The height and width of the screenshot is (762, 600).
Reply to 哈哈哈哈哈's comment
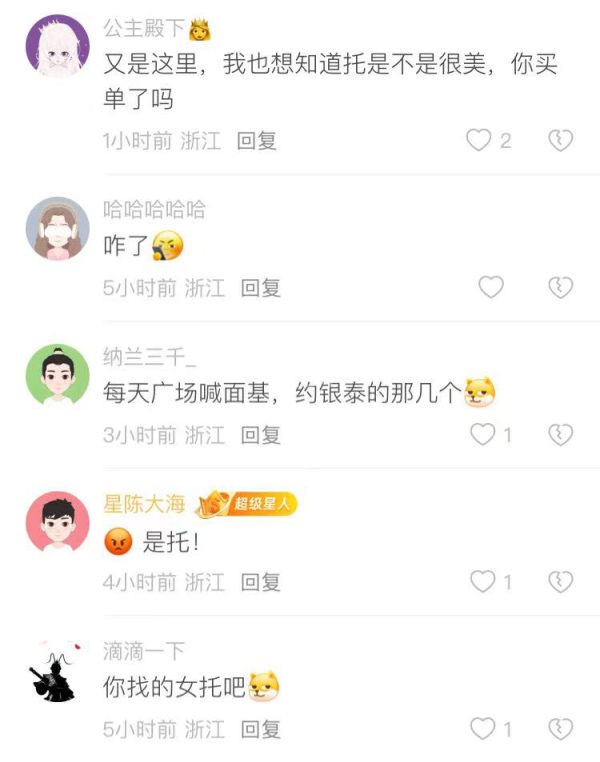pos(260,288)
